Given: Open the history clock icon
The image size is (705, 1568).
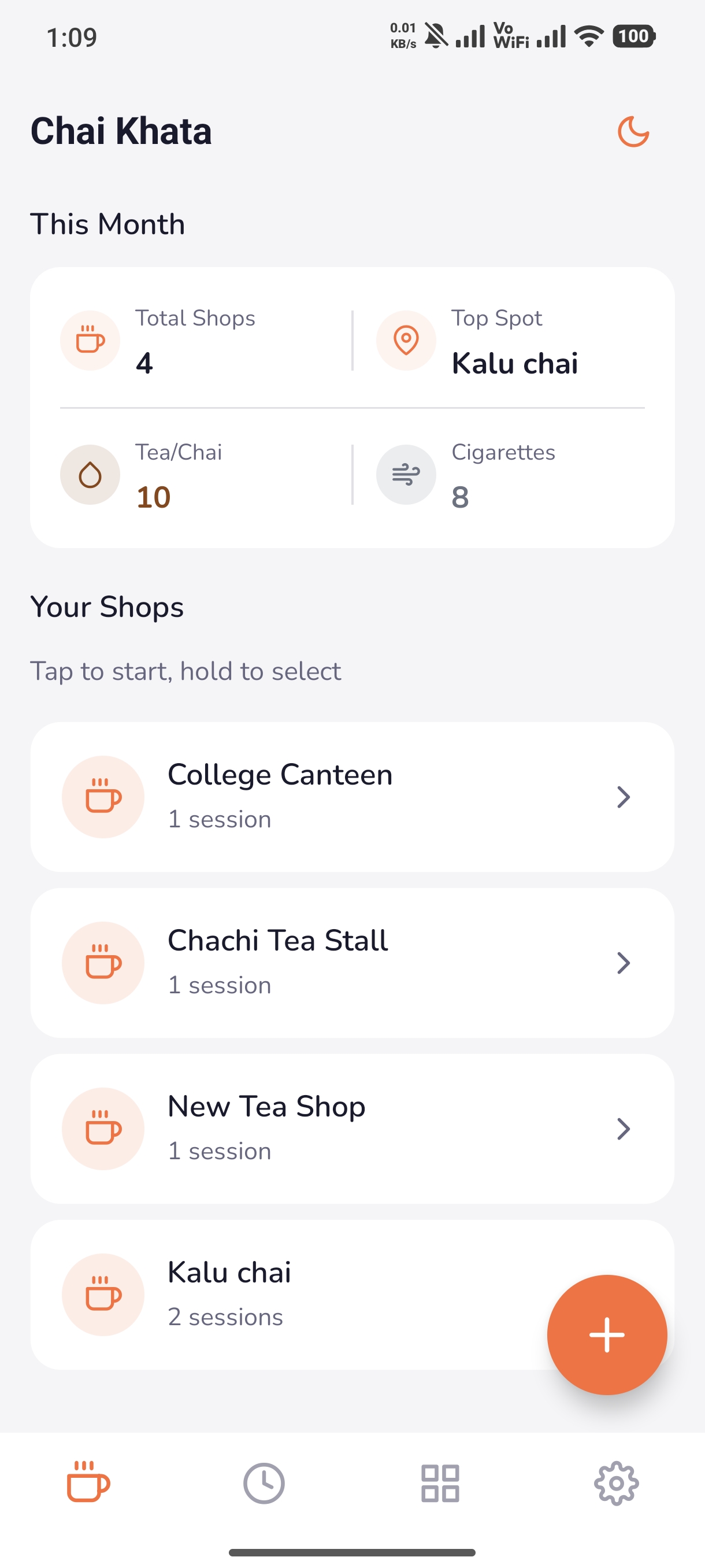Looking at the screenshot, I should point(264,1484).
